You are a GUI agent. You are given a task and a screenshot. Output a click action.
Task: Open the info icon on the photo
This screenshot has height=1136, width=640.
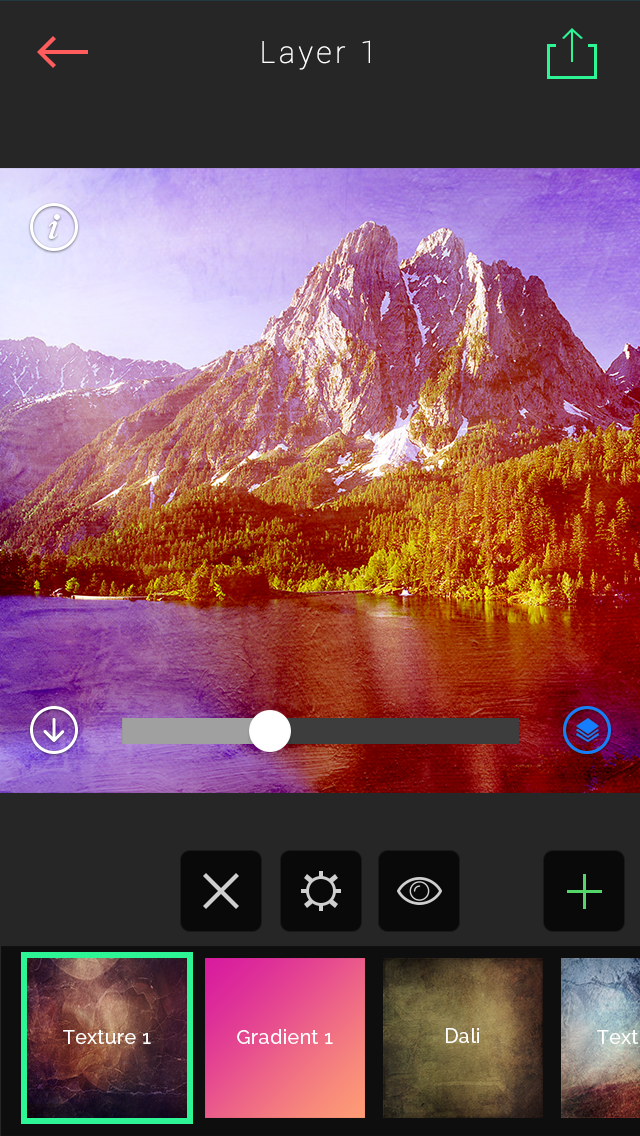(x=54, y=228)
